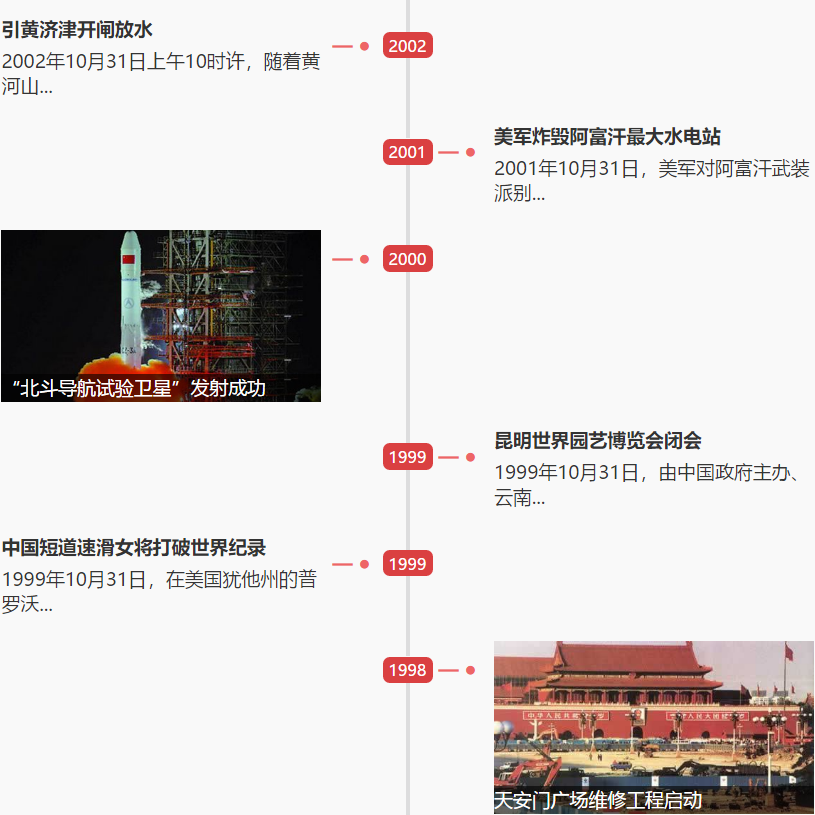Open the 美军炸毁阿富汗最大水电站 event
This screenshot has width=815, height=815.
pos(607,137)
